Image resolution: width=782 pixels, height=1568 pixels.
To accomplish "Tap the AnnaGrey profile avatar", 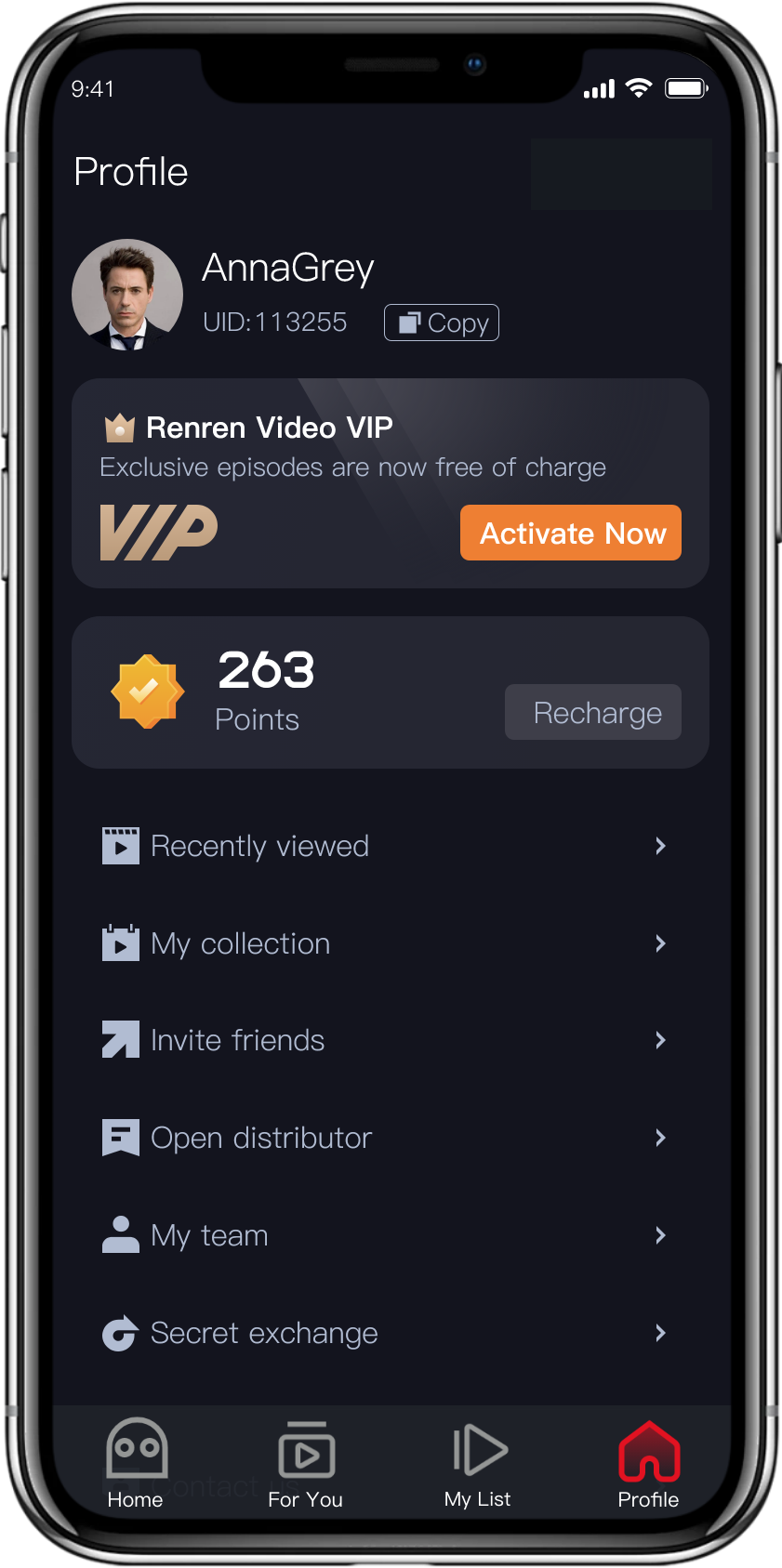I will (127, 295).
